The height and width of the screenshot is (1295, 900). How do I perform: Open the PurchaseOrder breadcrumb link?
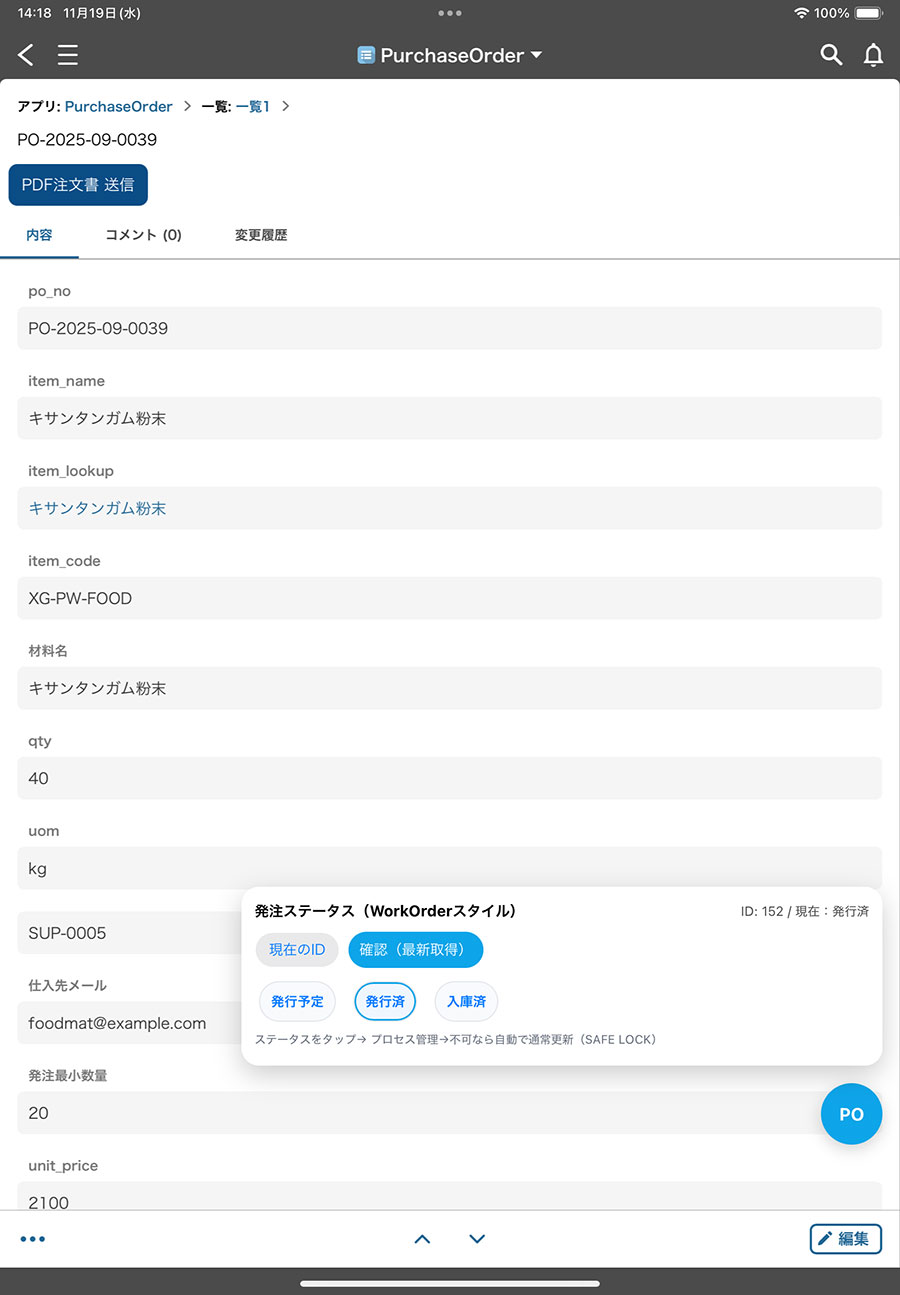[118, 107]
